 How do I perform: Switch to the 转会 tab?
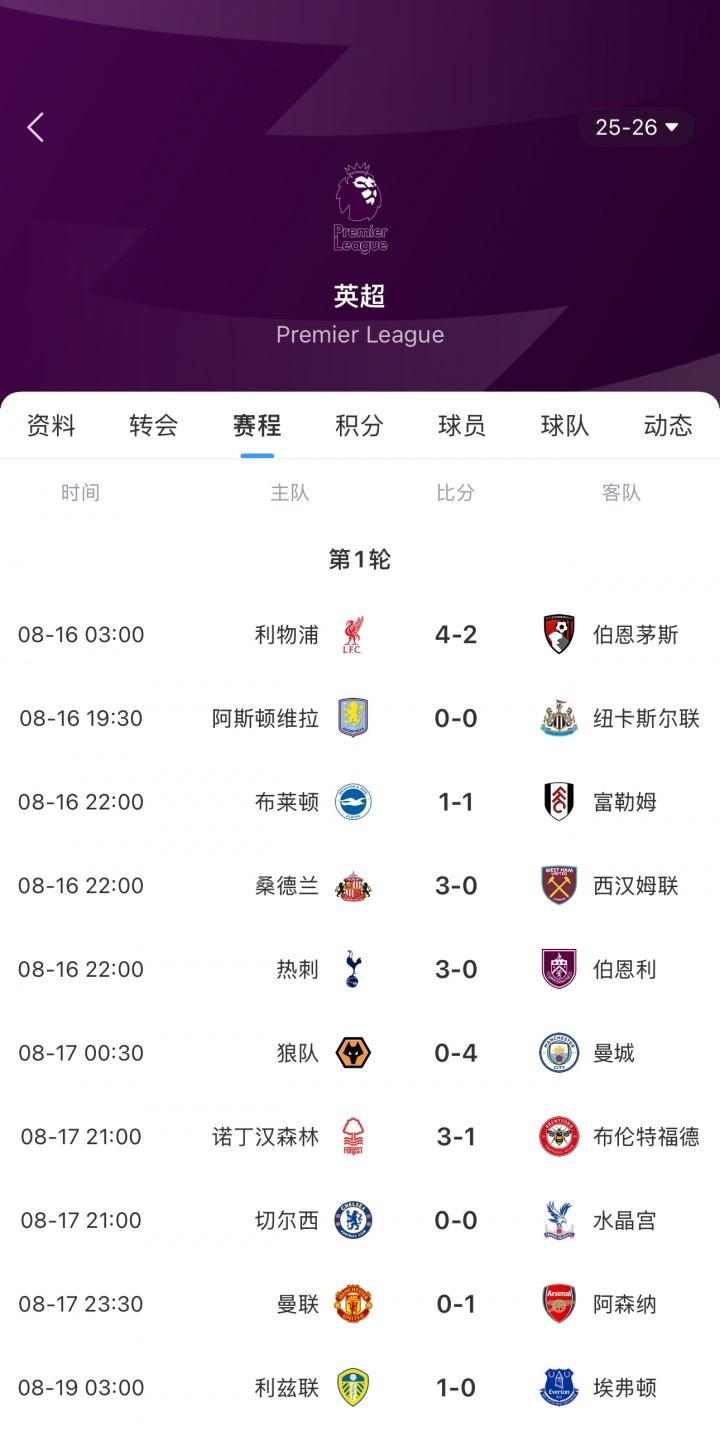pyautogui.click(x=154, y=425)
